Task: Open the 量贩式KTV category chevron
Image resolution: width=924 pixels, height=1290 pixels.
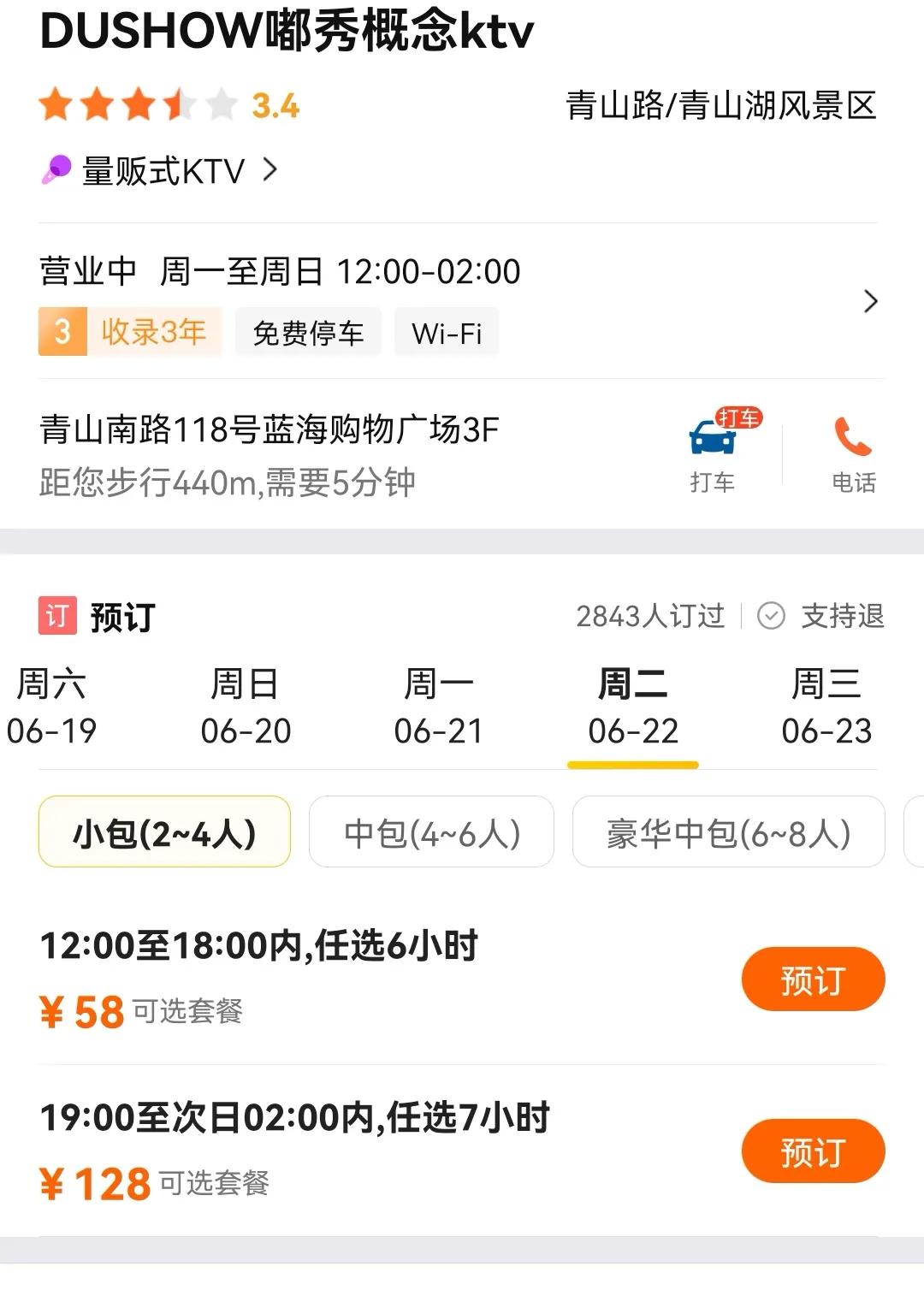Action: click(272, 170)
